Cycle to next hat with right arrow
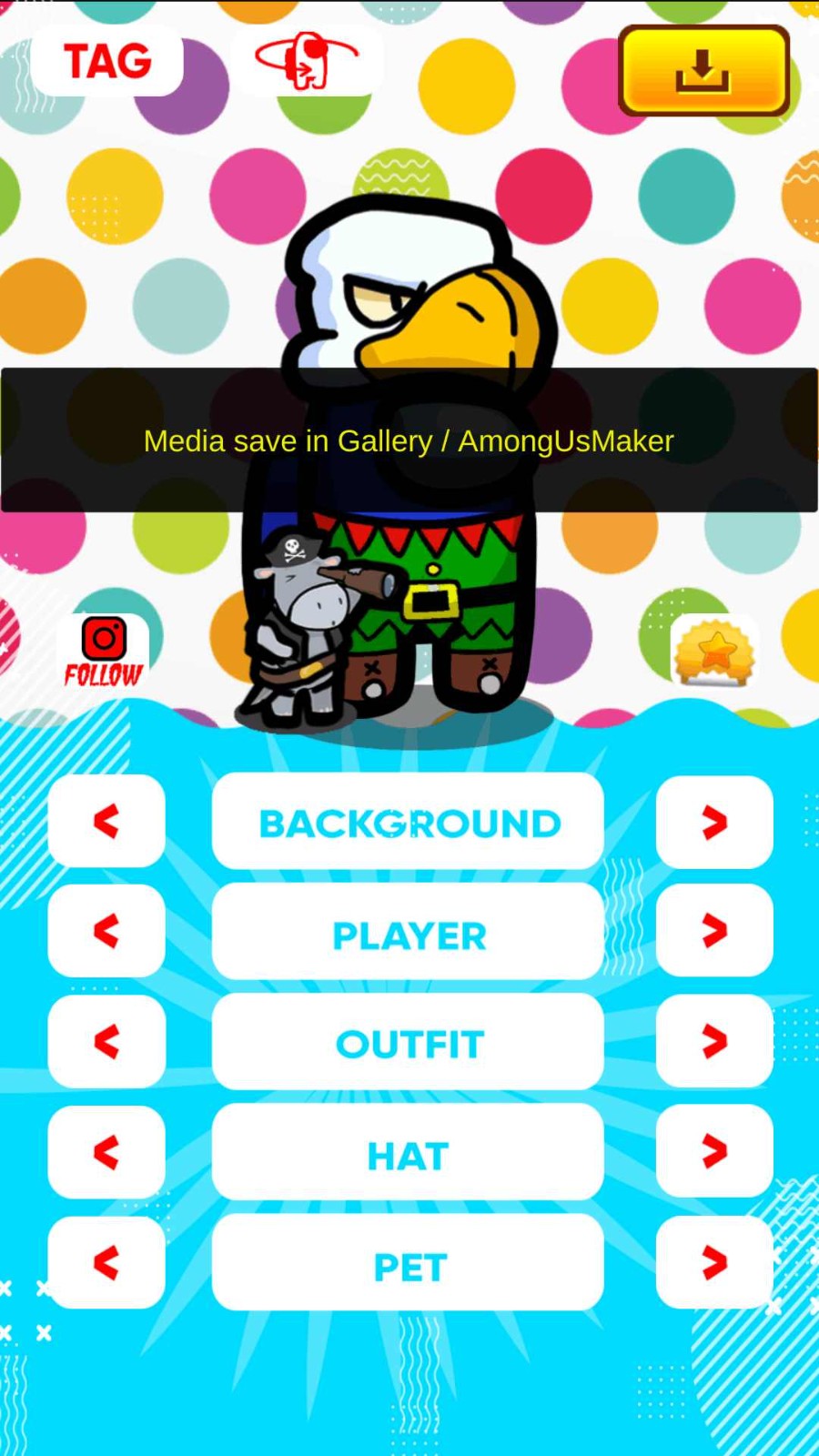The height and width of the screenshot is (1456, 819). coord(714,1152)
